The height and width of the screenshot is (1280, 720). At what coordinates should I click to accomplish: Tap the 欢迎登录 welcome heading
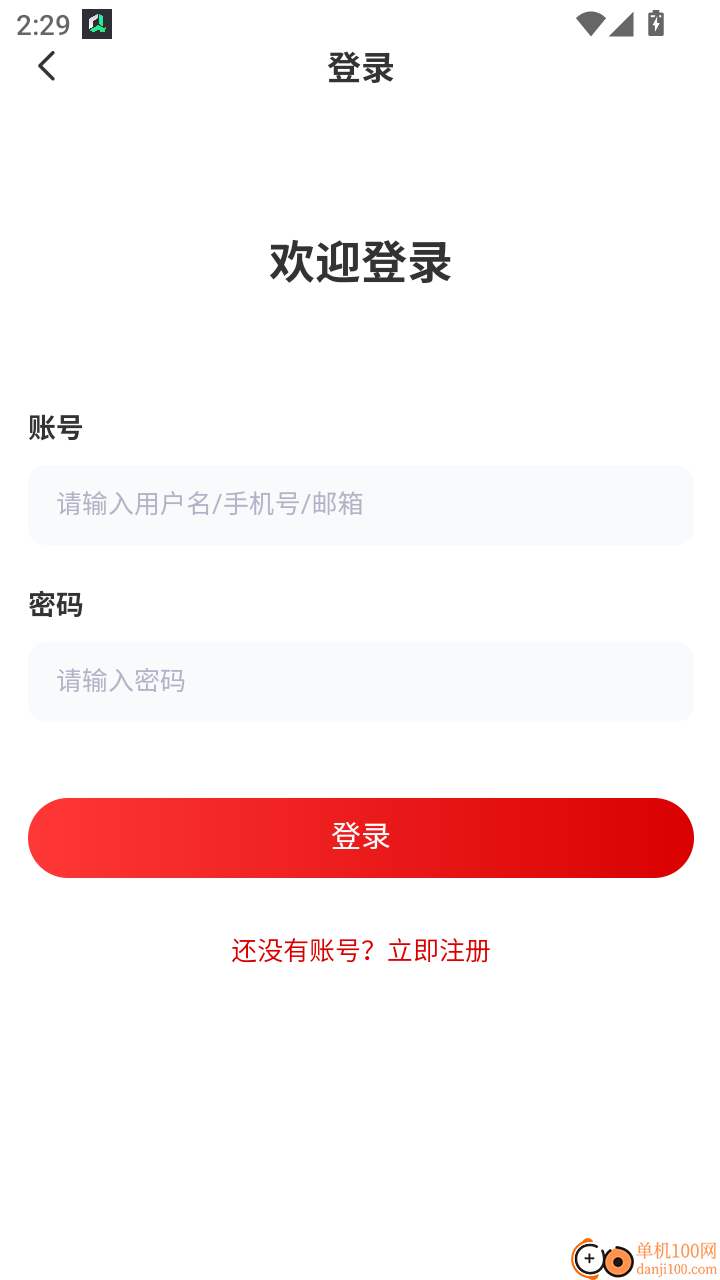pos(360,262)
